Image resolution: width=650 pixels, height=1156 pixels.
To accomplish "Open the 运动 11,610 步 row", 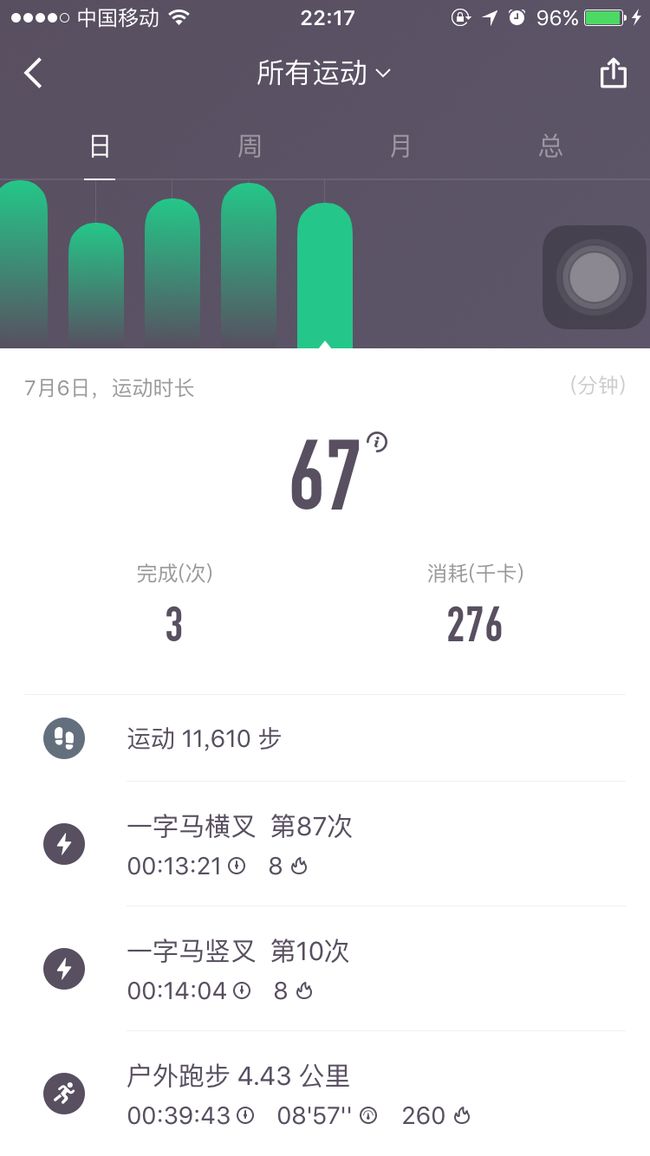I will point(325,738).
